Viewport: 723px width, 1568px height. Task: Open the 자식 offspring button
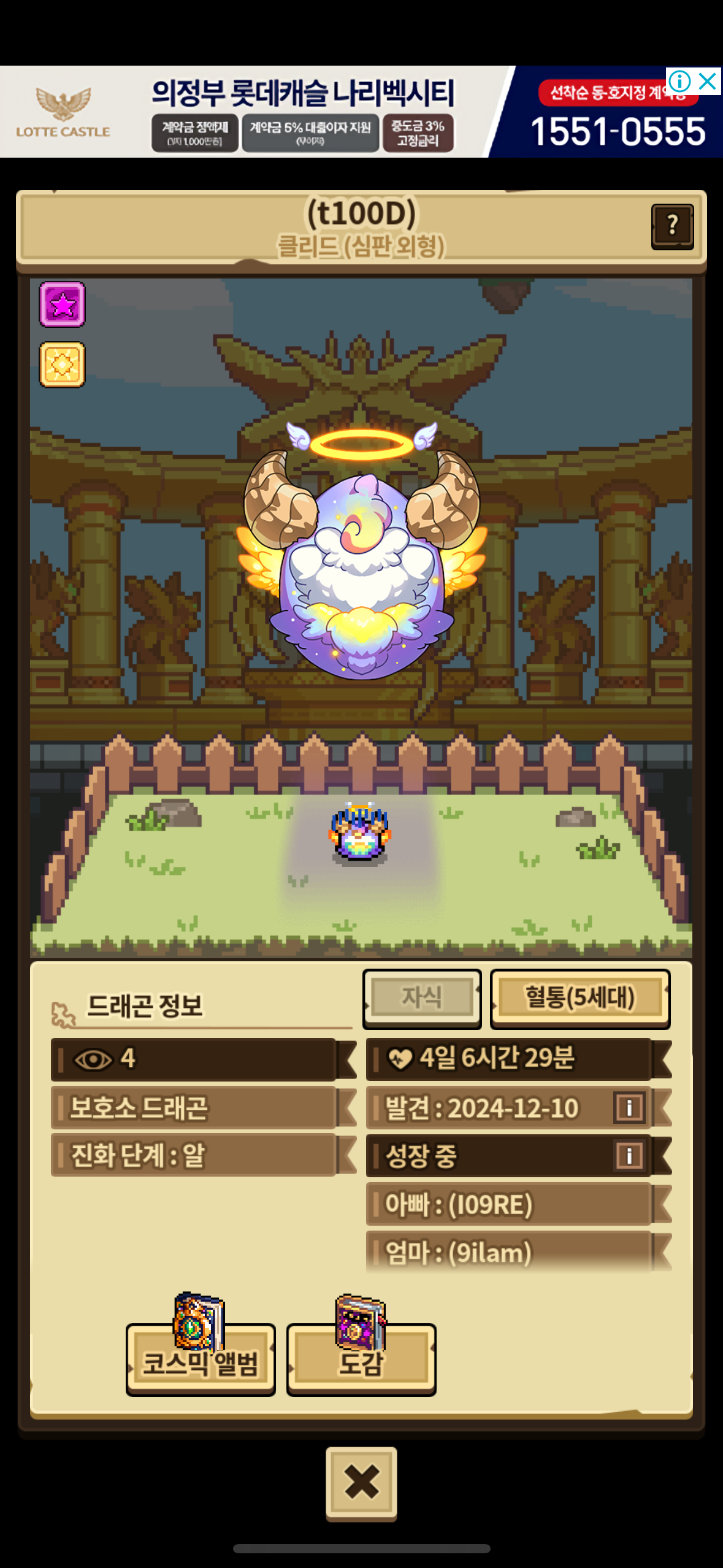coord(422,998)
